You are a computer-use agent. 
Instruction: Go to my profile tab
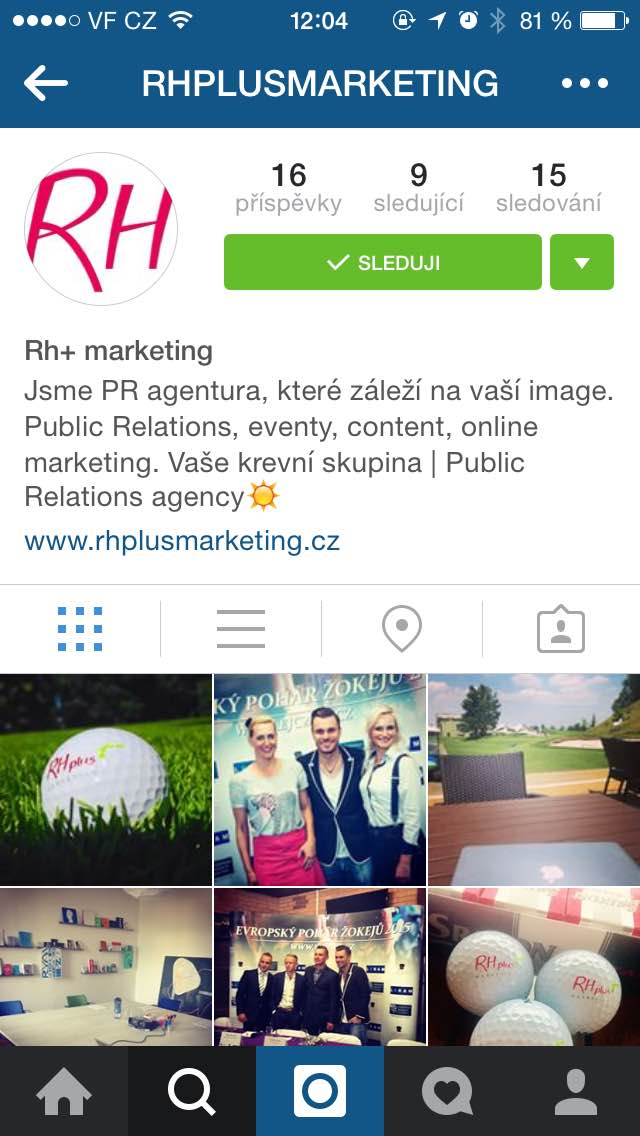[x=576, y=1091]
